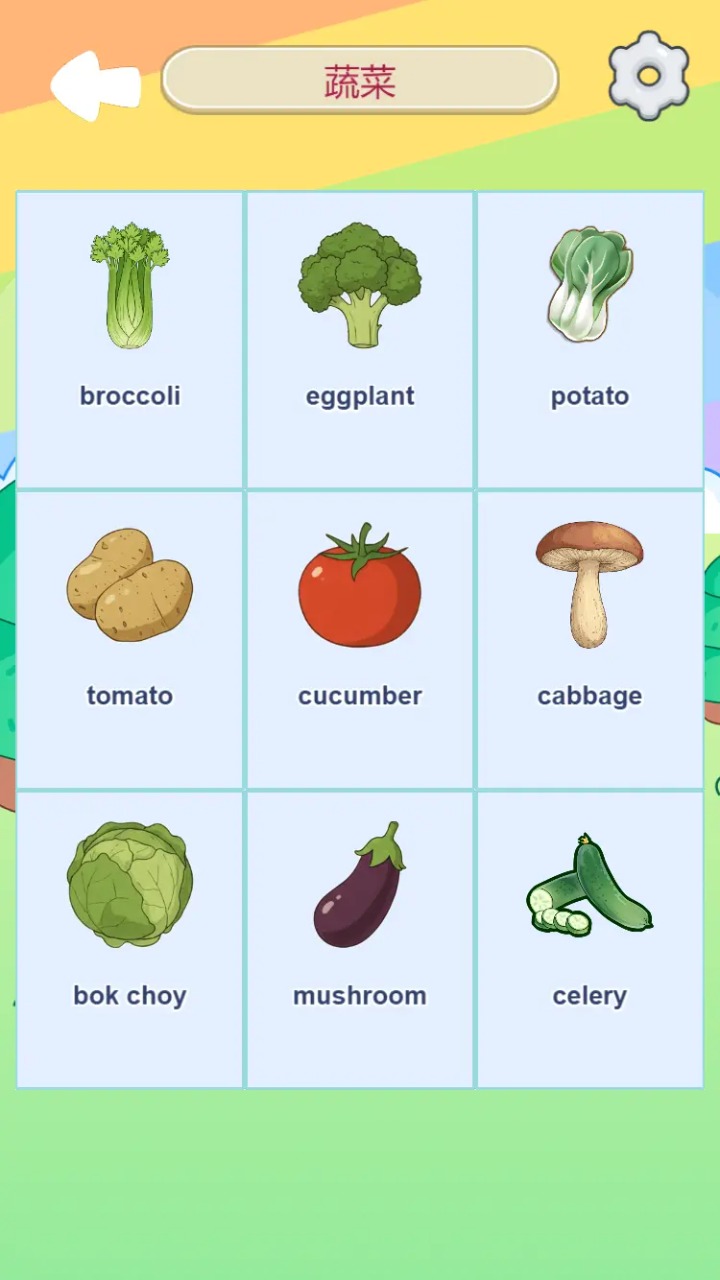Tap the word broccoli under the first card
The width and height of the screenshot is (720, 1280).
tap(130, 395)
